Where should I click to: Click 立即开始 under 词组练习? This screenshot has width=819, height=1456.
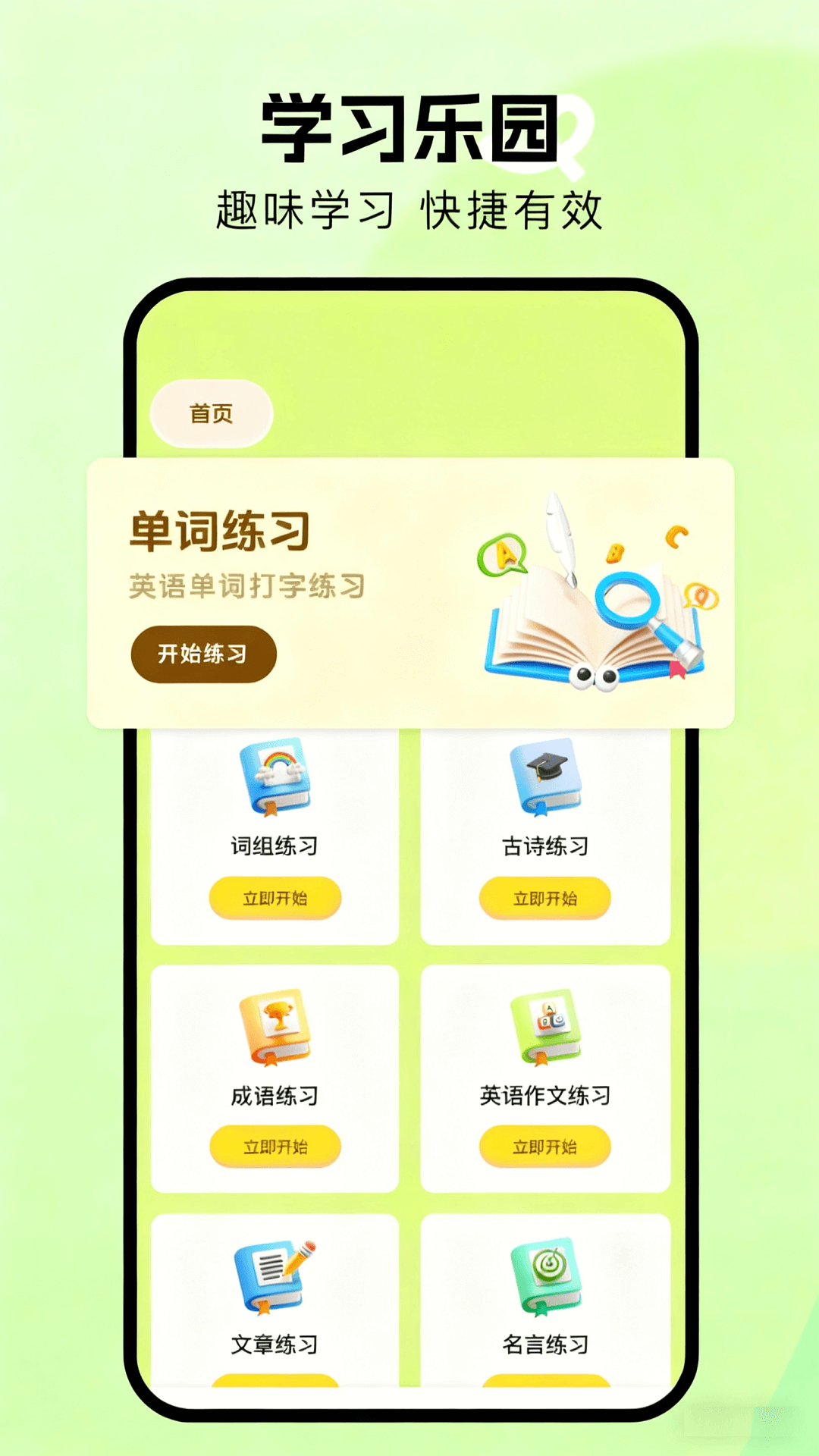coord(273,897)
